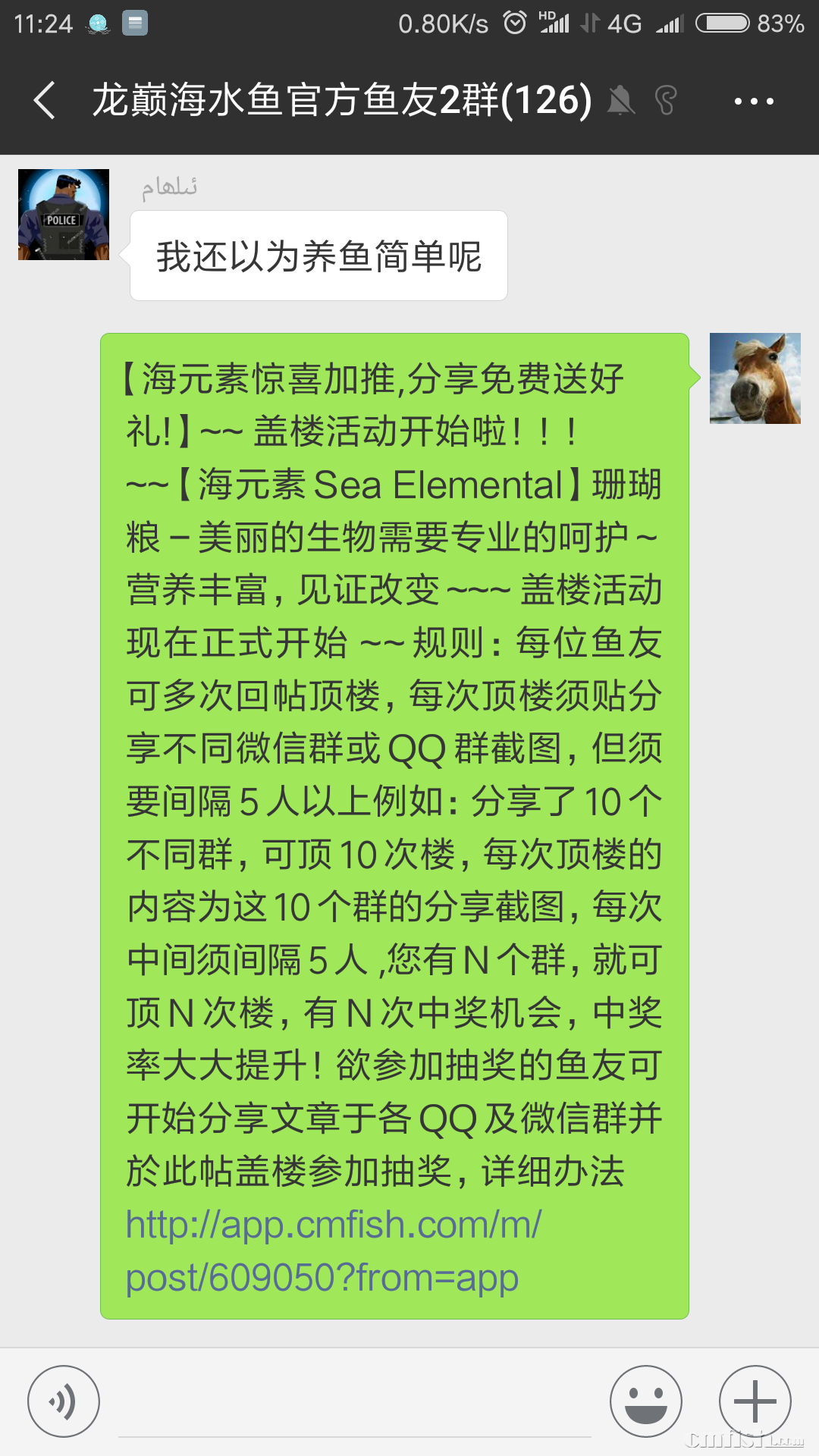Open your own horse avatar profile
This screenshot has height=1456, width=819.
(755, 378)
